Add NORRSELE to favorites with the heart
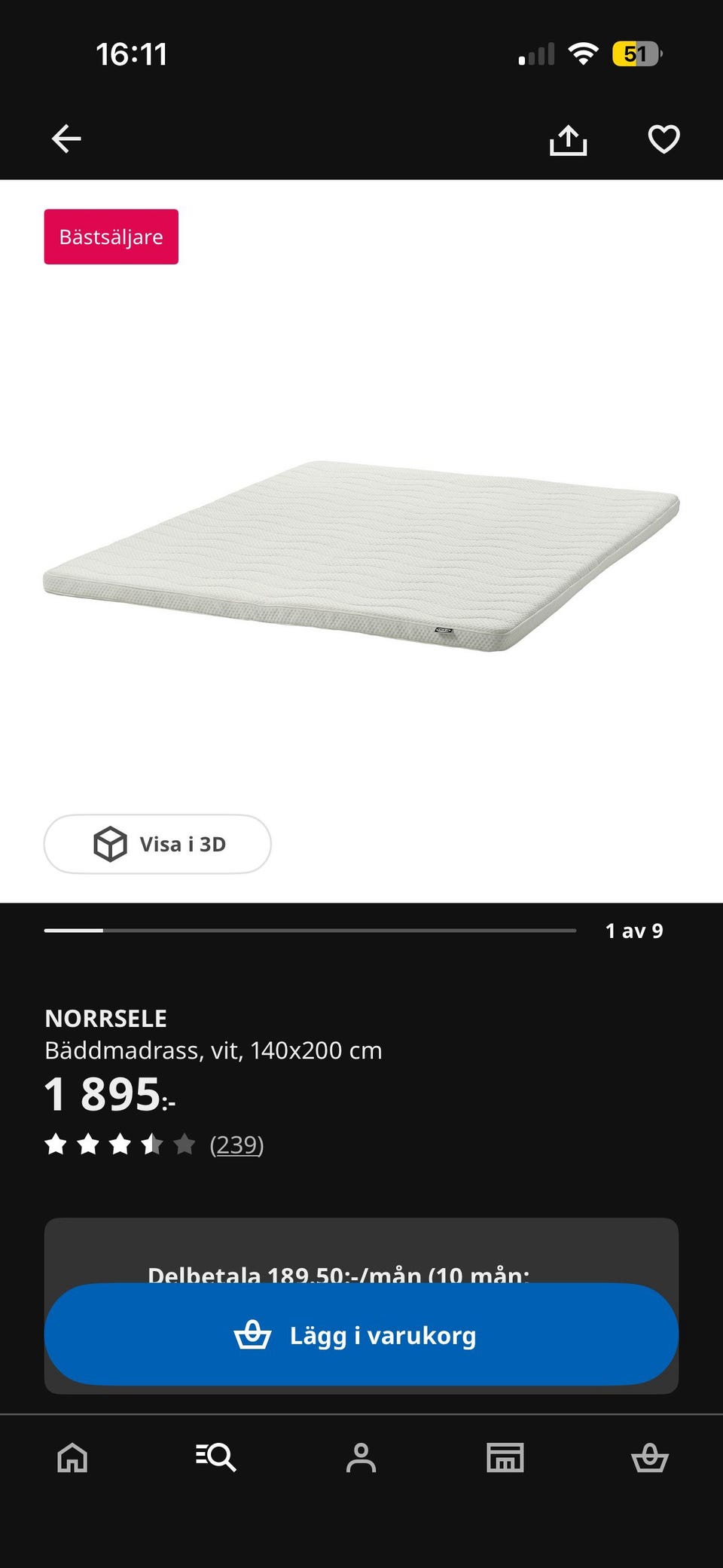 point(664,139)
